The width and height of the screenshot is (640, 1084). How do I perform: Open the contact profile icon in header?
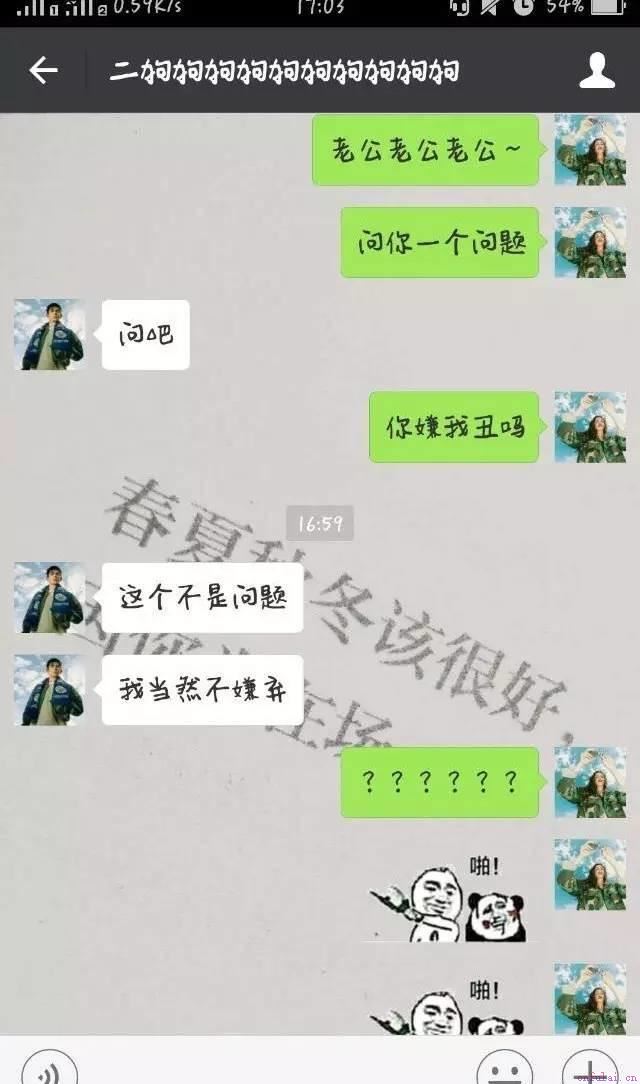click(x=596, y=71)
